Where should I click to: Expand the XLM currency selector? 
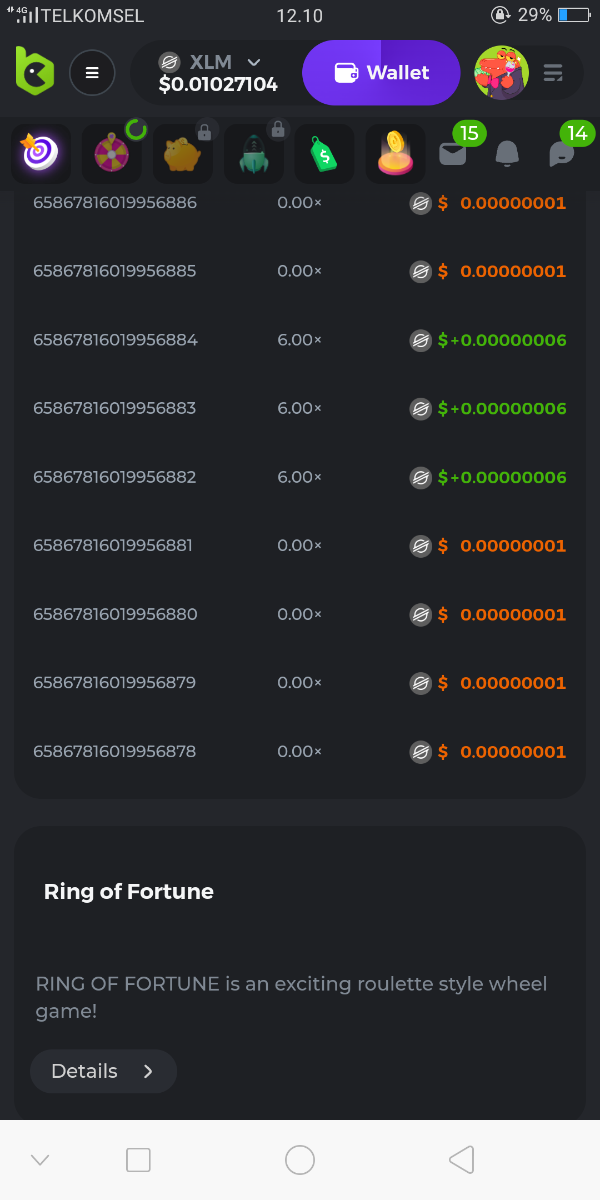[254, 62]
